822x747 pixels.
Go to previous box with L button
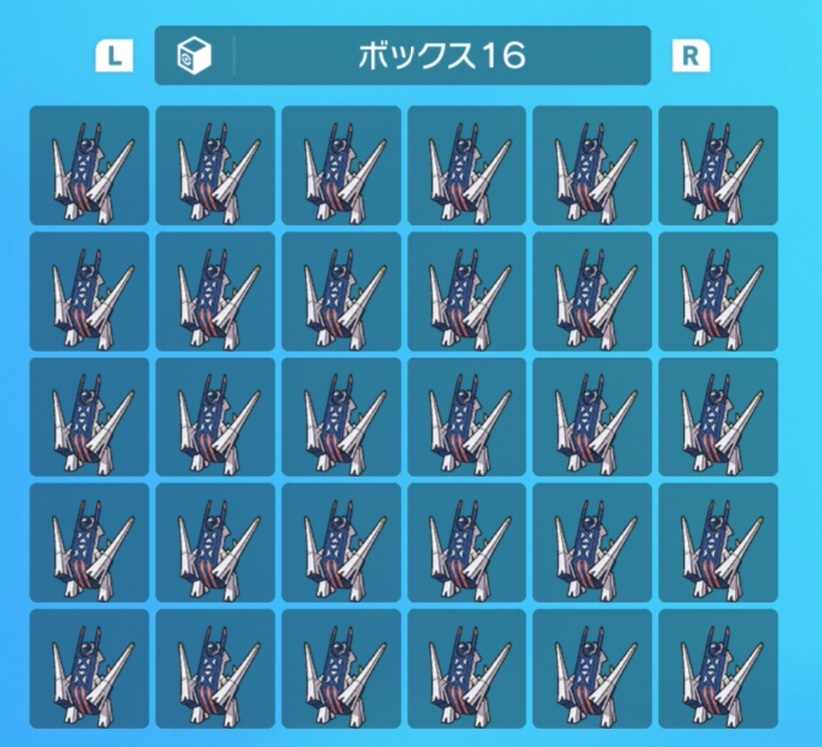pyautogui.click(x=114, y=57)
